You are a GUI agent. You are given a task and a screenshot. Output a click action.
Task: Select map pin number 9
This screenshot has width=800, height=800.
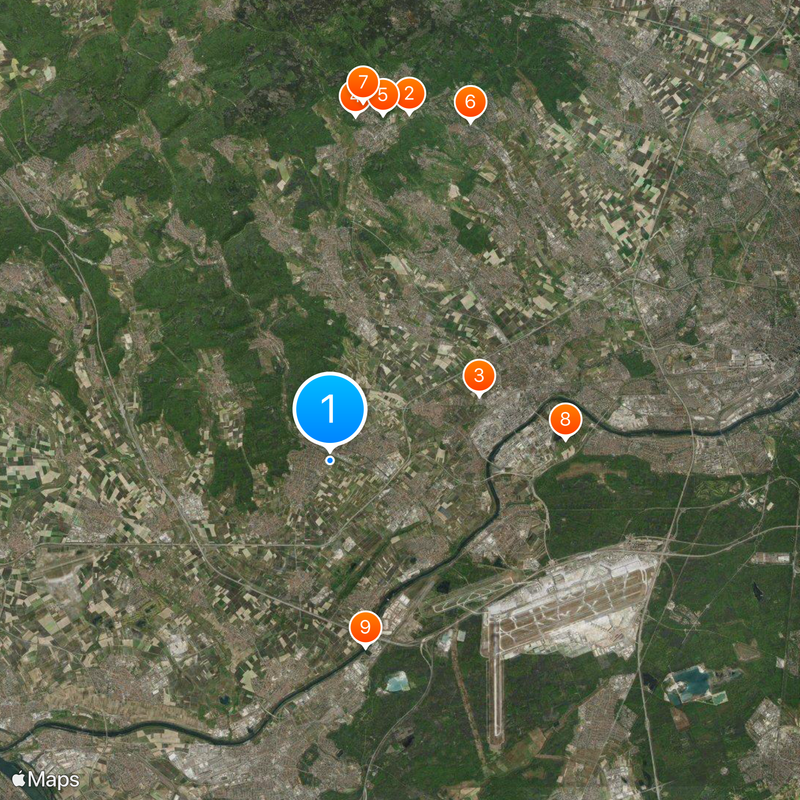[x=365, y=627]
